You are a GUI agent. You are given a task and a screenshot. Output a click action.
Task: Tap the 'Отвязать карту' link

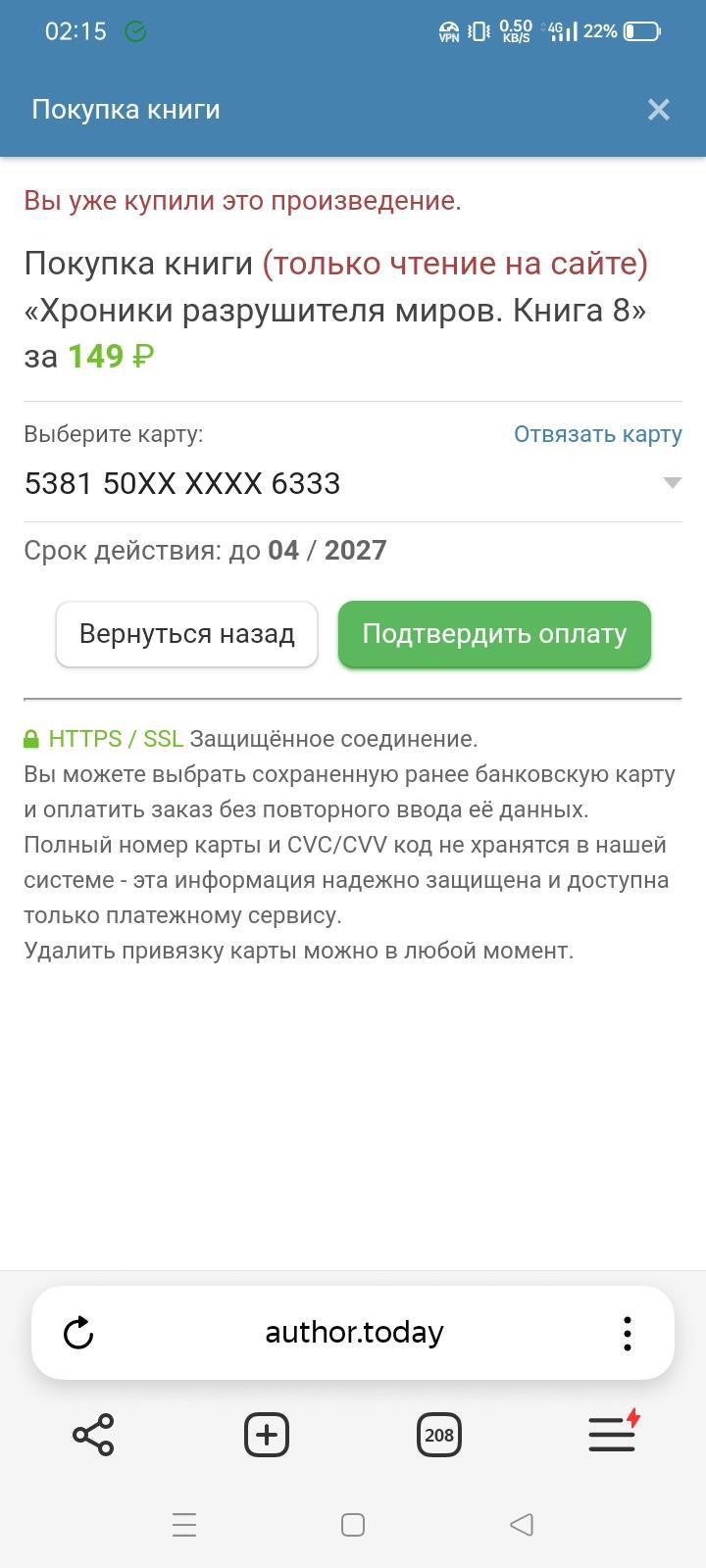click(597, 434)
